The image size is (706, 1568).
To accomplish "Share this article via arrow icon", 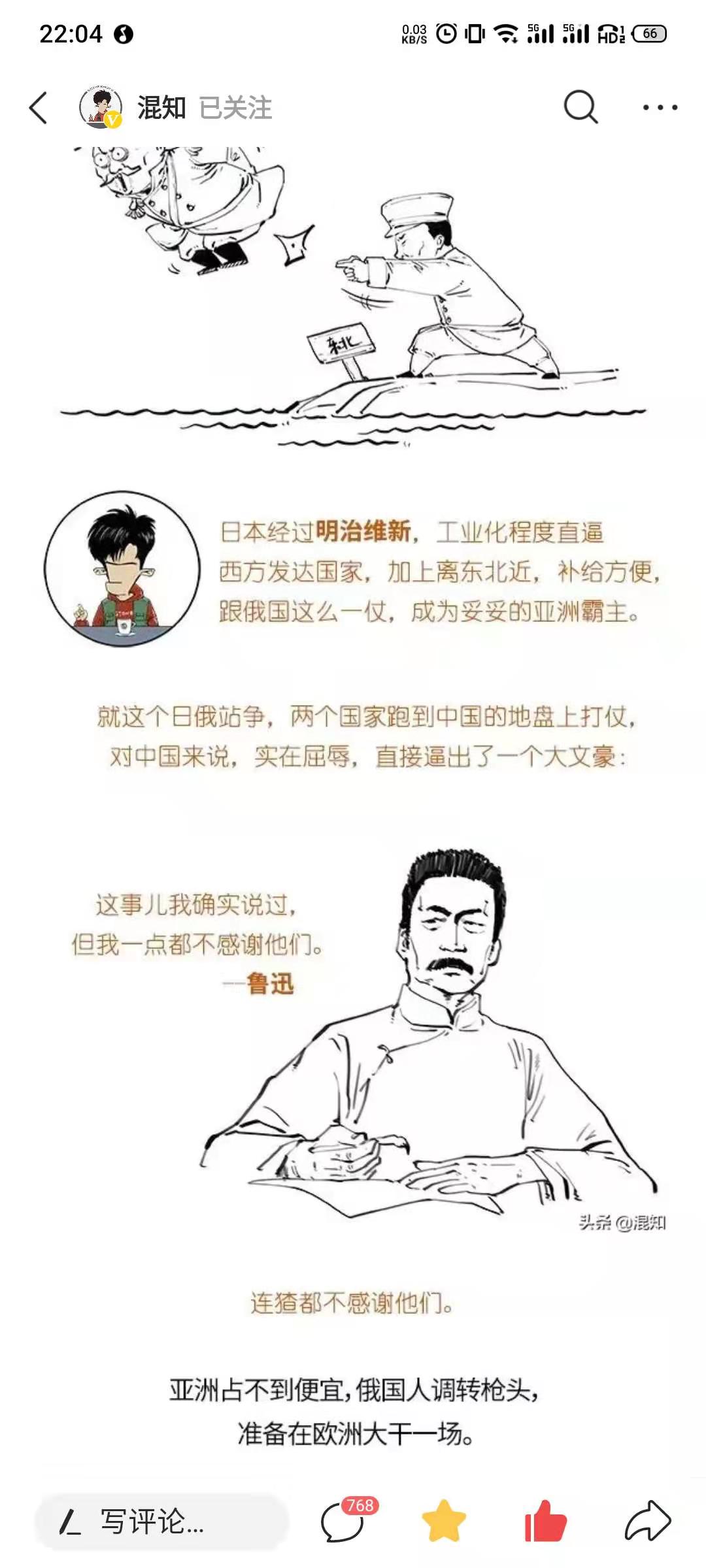I will (x=647, y=1521).
